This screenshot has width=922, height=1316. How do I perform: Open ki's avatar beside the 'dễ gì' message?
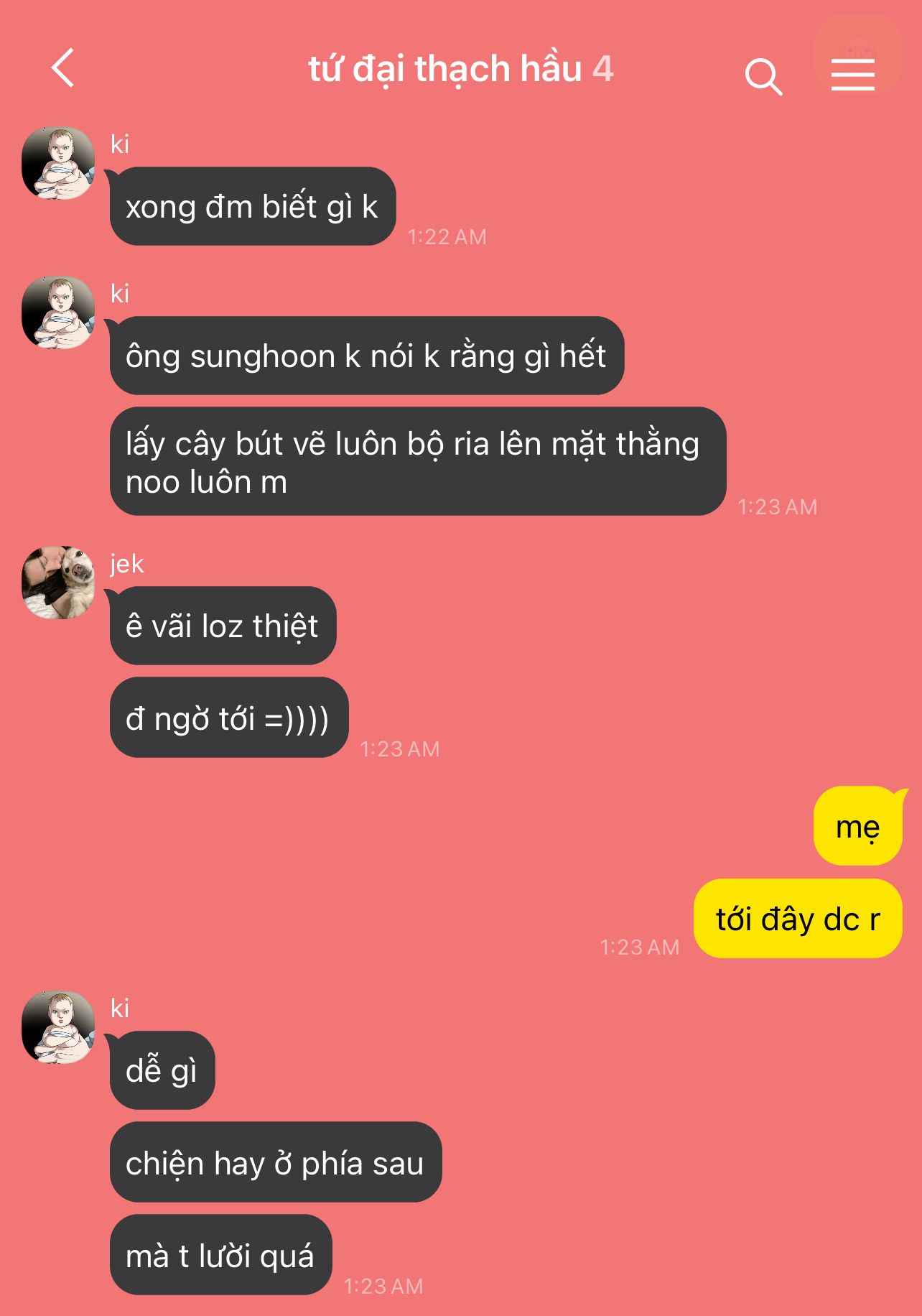pyautogui.click(x=58, y=1027)
